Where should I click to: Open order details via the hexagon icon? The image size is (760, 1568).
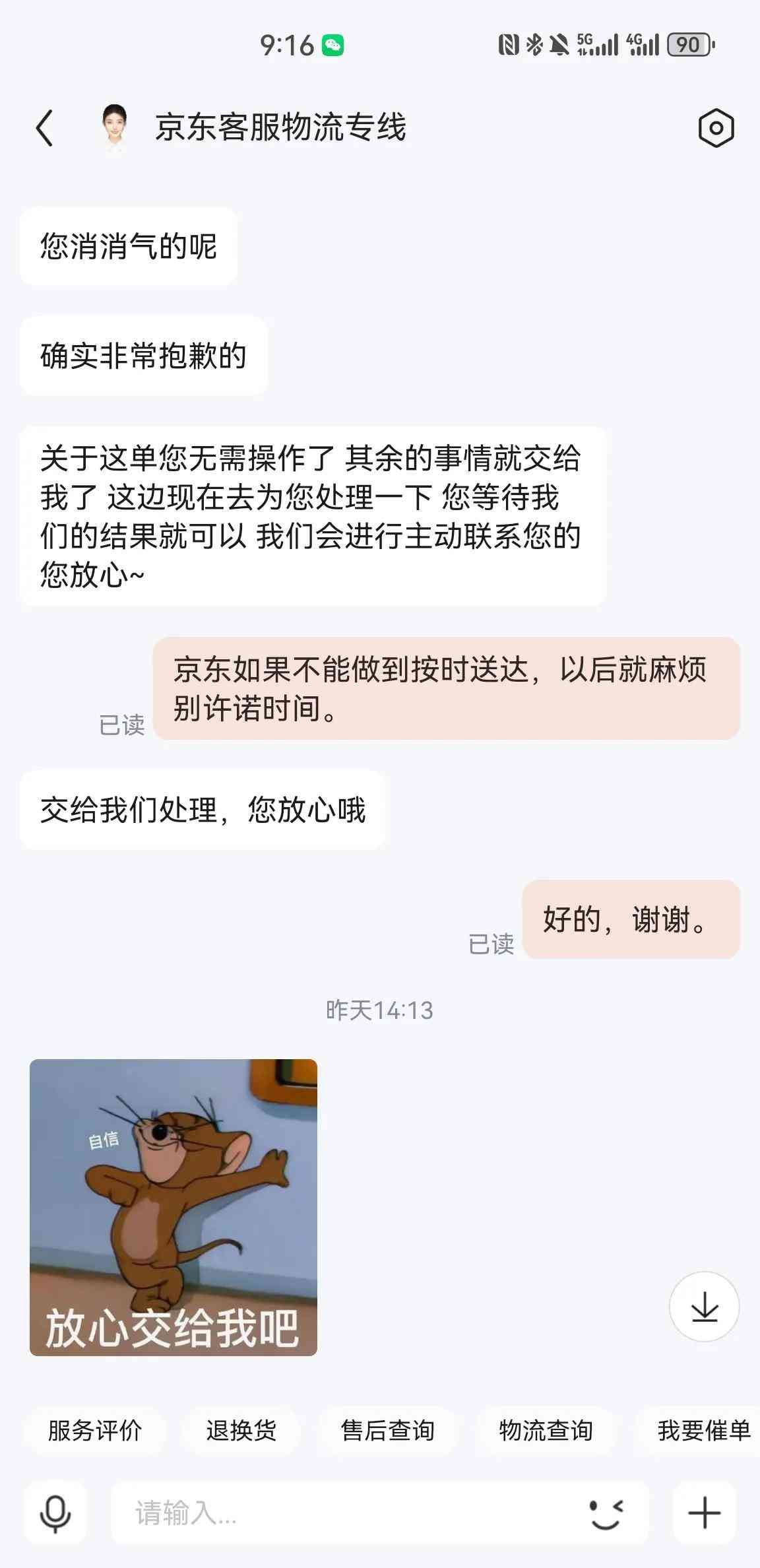tap(716, 128)
